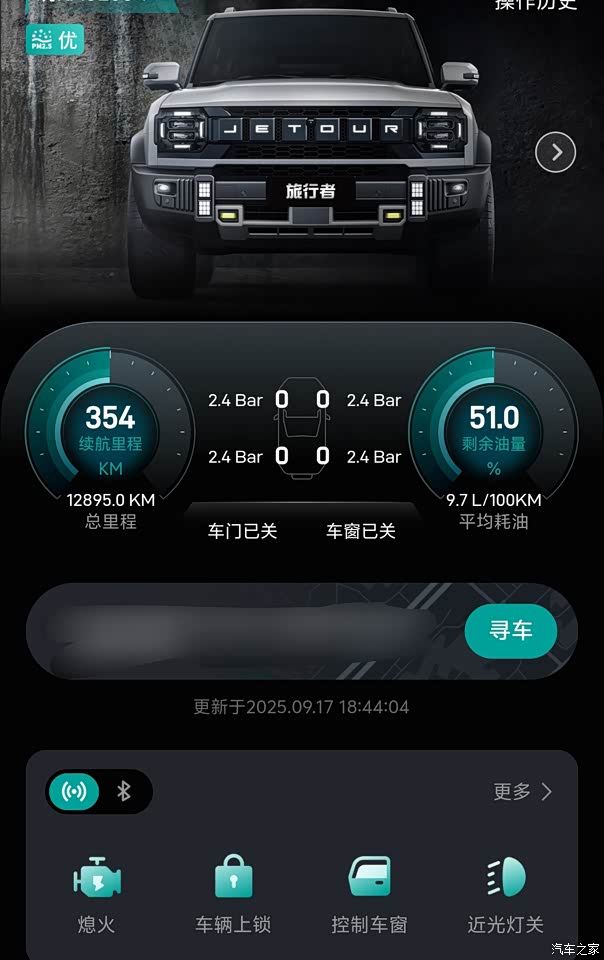The height and width of the screenshot is (960, 604).
Task: Select the network remote control mode
Action: pyautogui.click(x=74, y=792)
